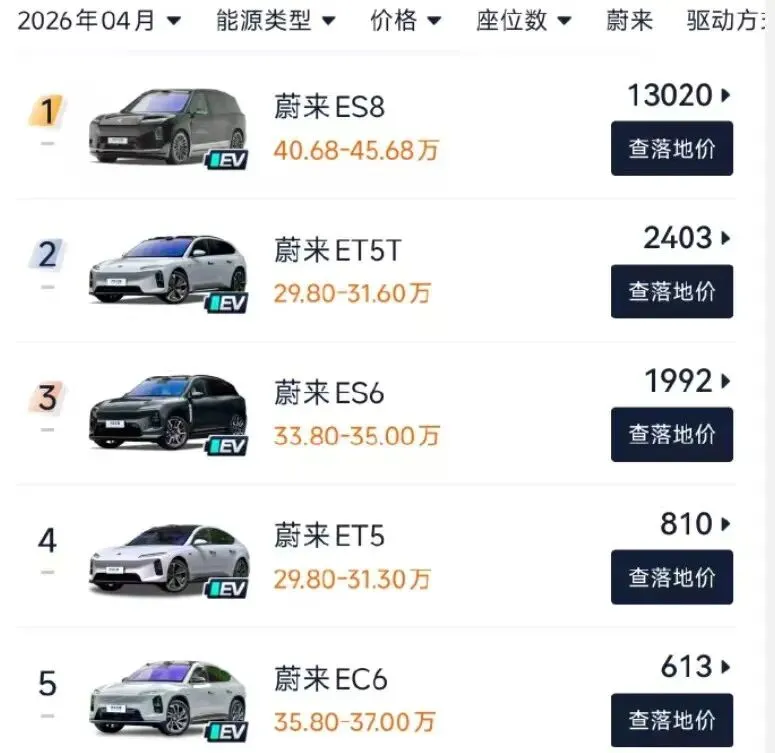Get 查落地价 for 蔚来ES6
Viewport: 775px width, 753px height.
pos(672,434)
